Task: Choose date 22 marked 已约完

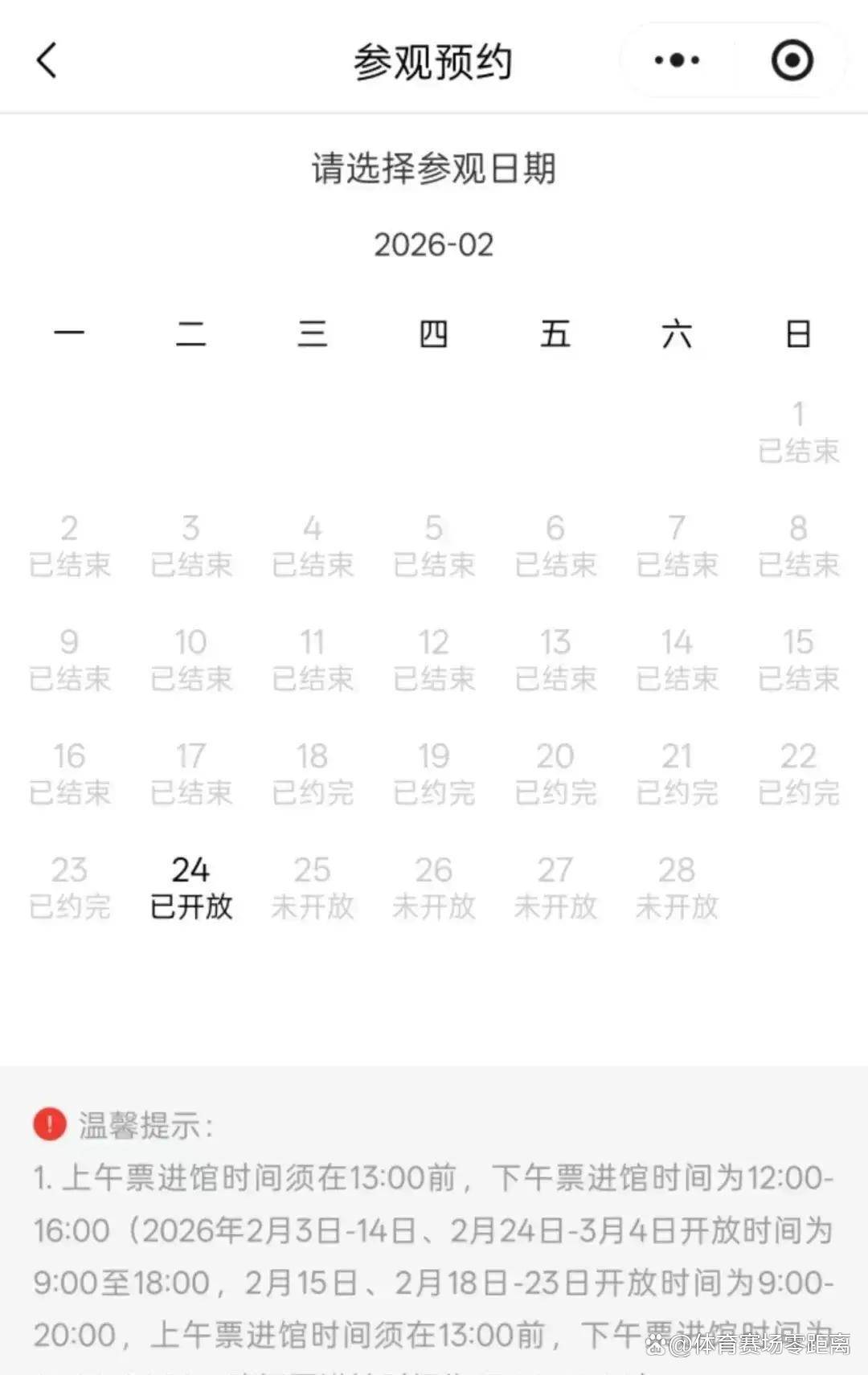Action: 798,773
